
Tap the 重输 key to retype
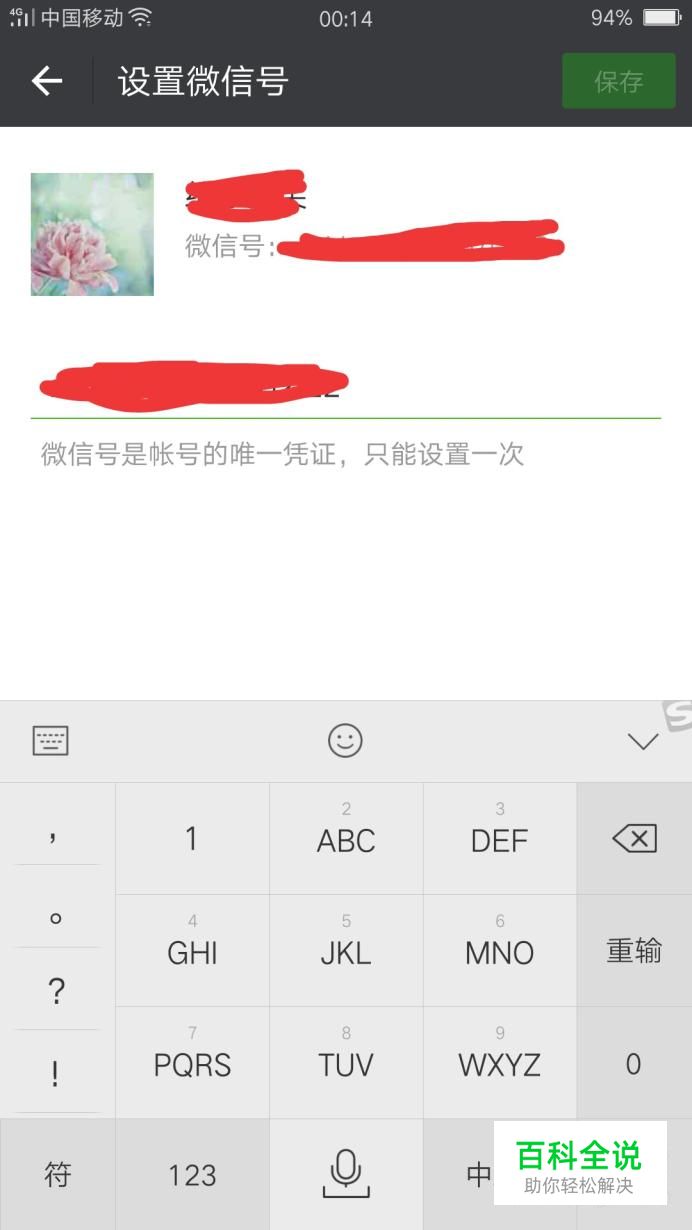(x=634, y=950)
